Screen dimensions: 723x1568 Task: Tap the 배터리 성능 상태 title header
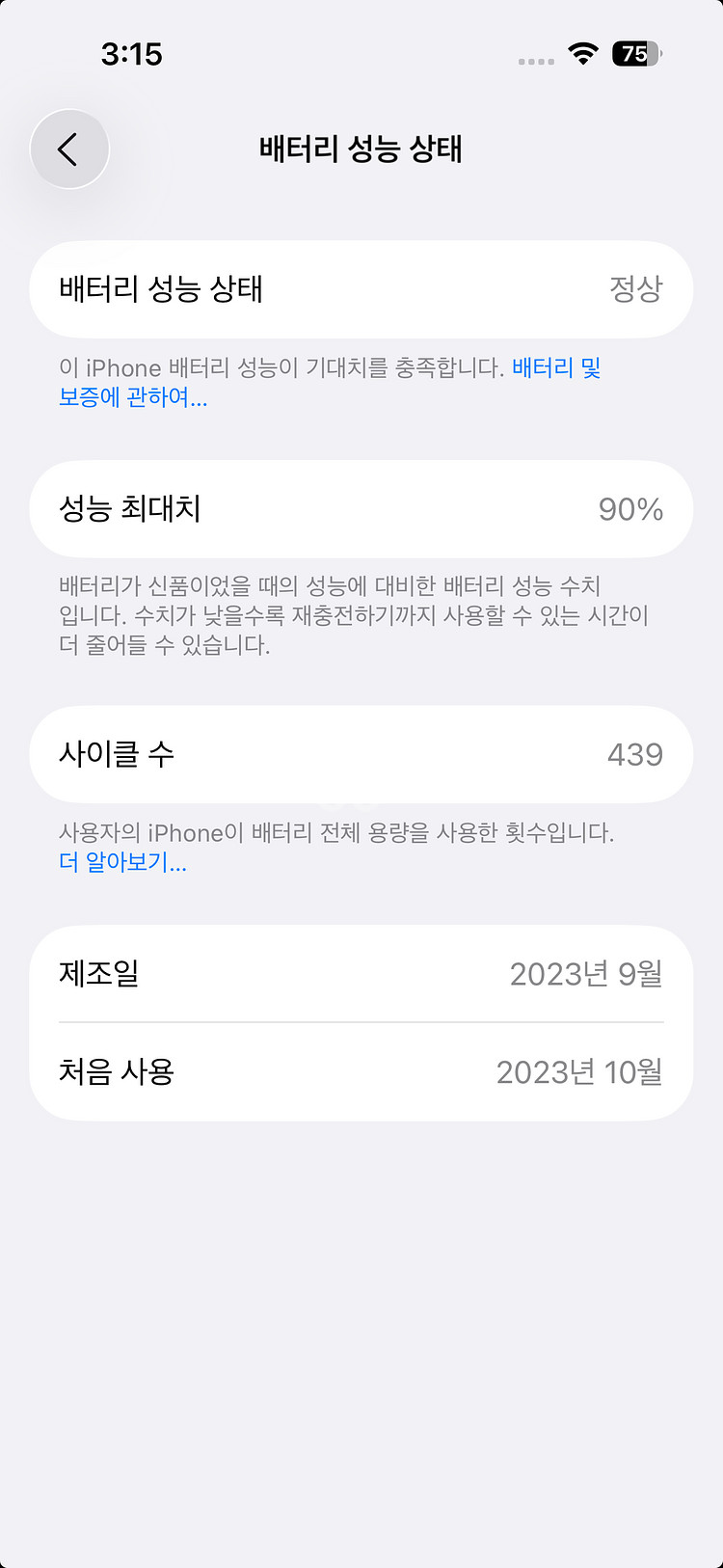(x=361, y=149)
